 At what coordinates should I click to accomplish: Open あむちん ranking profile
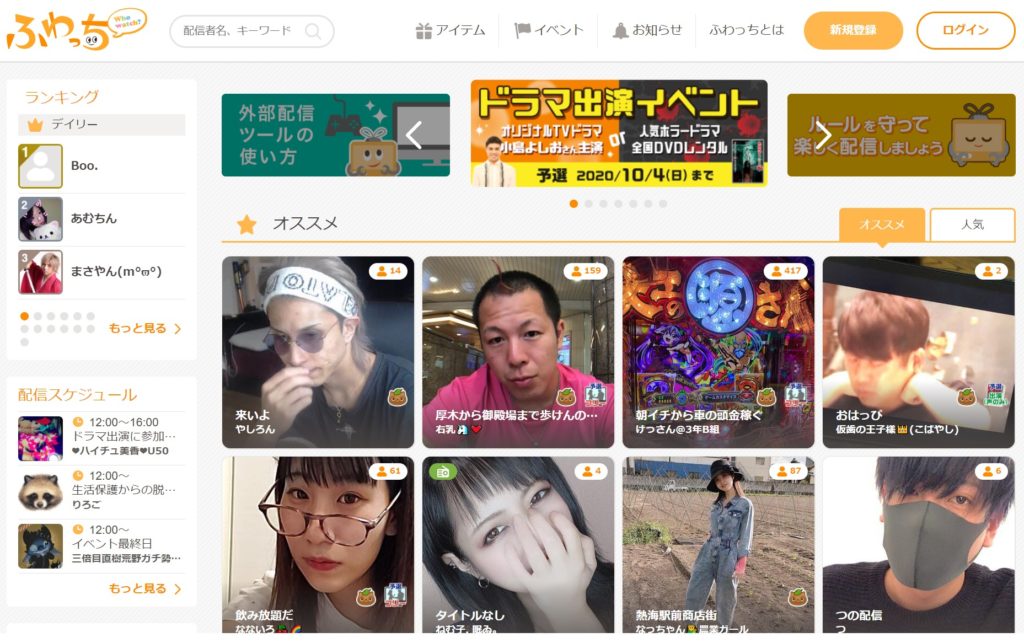pos(94,219)
